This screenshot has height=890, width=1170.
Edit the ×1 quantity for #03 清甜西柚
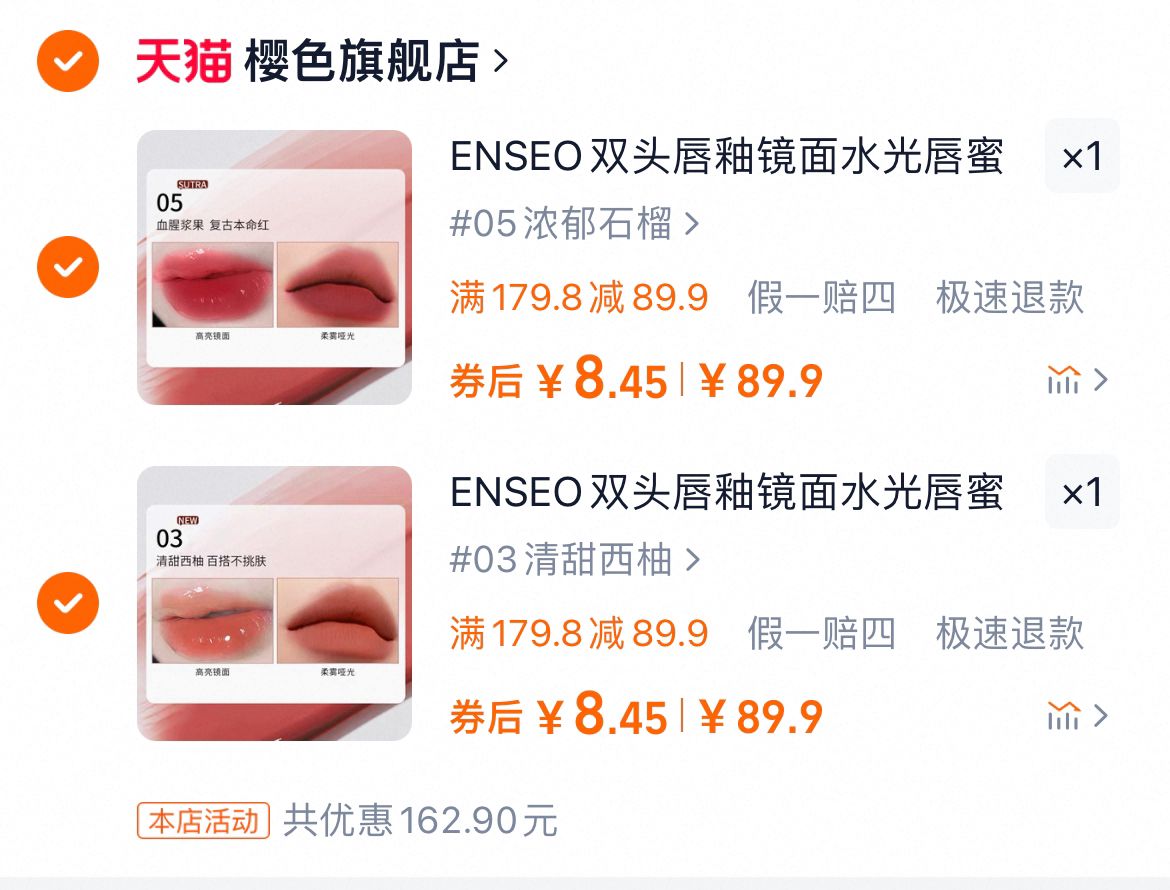1081,492
